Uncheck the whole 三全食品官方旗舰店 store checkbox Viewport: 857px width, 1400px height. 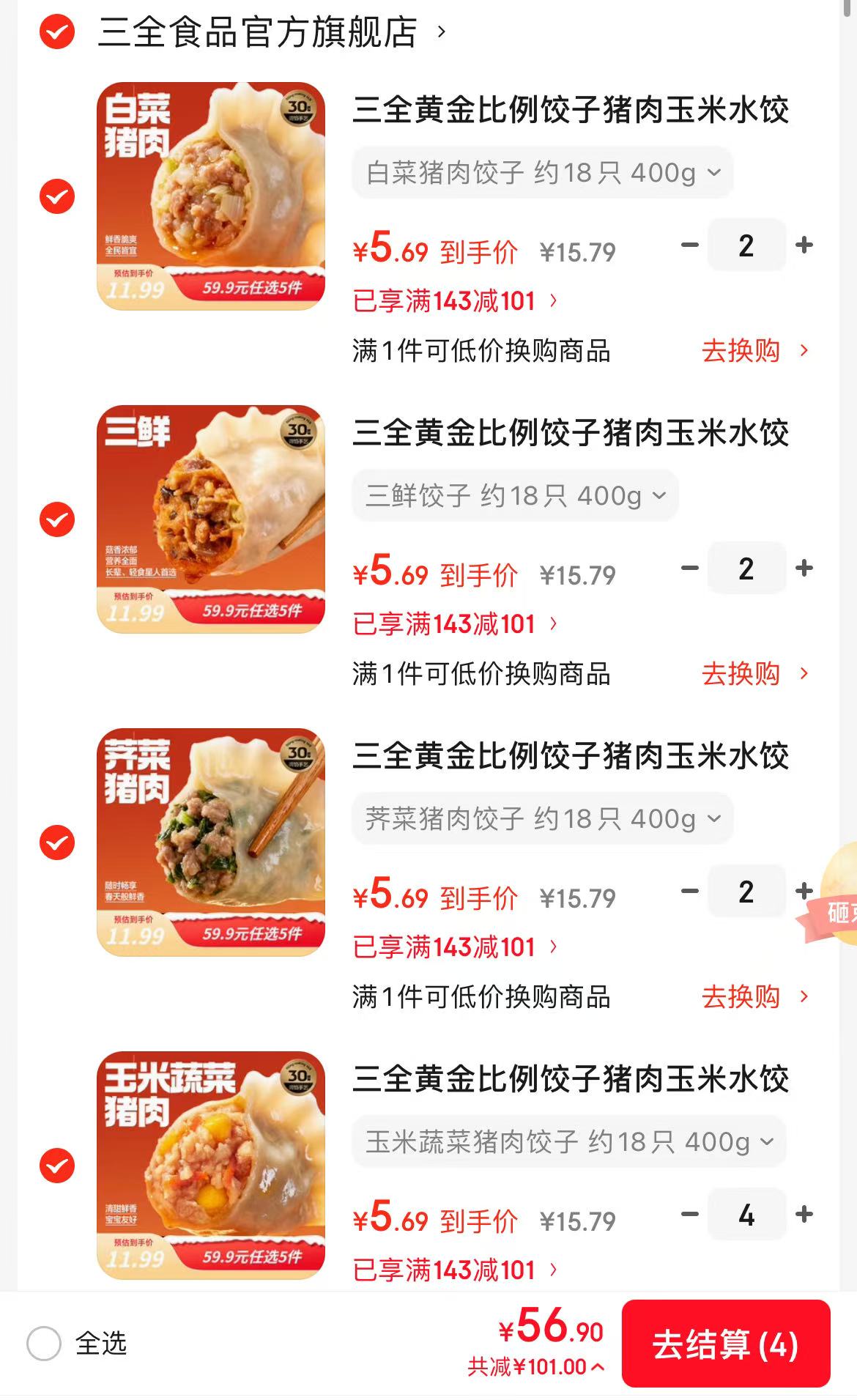[57, 32]
